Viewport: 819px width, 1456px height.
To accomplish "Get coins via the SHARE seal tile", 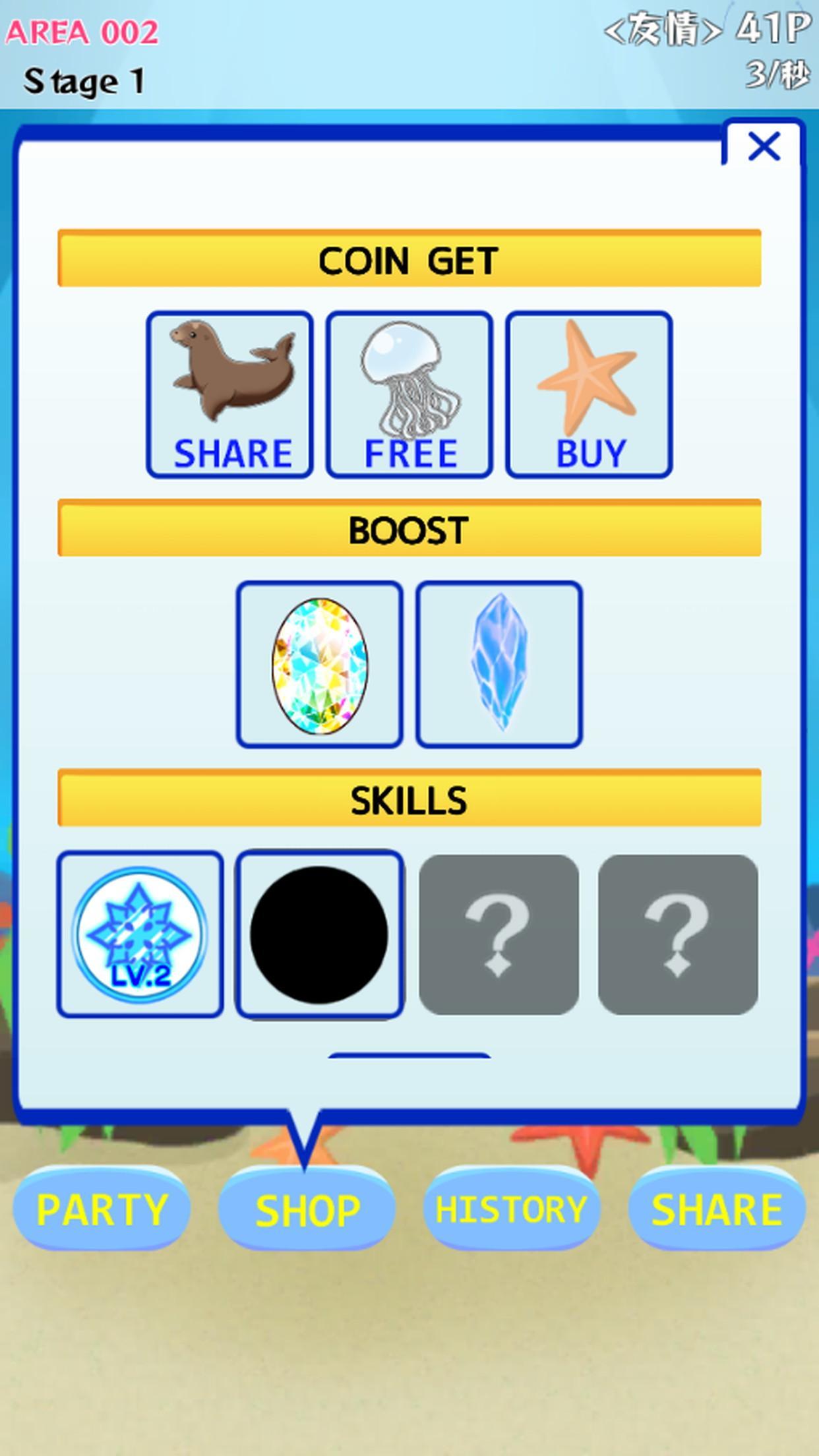I will [x=229, y=394].
